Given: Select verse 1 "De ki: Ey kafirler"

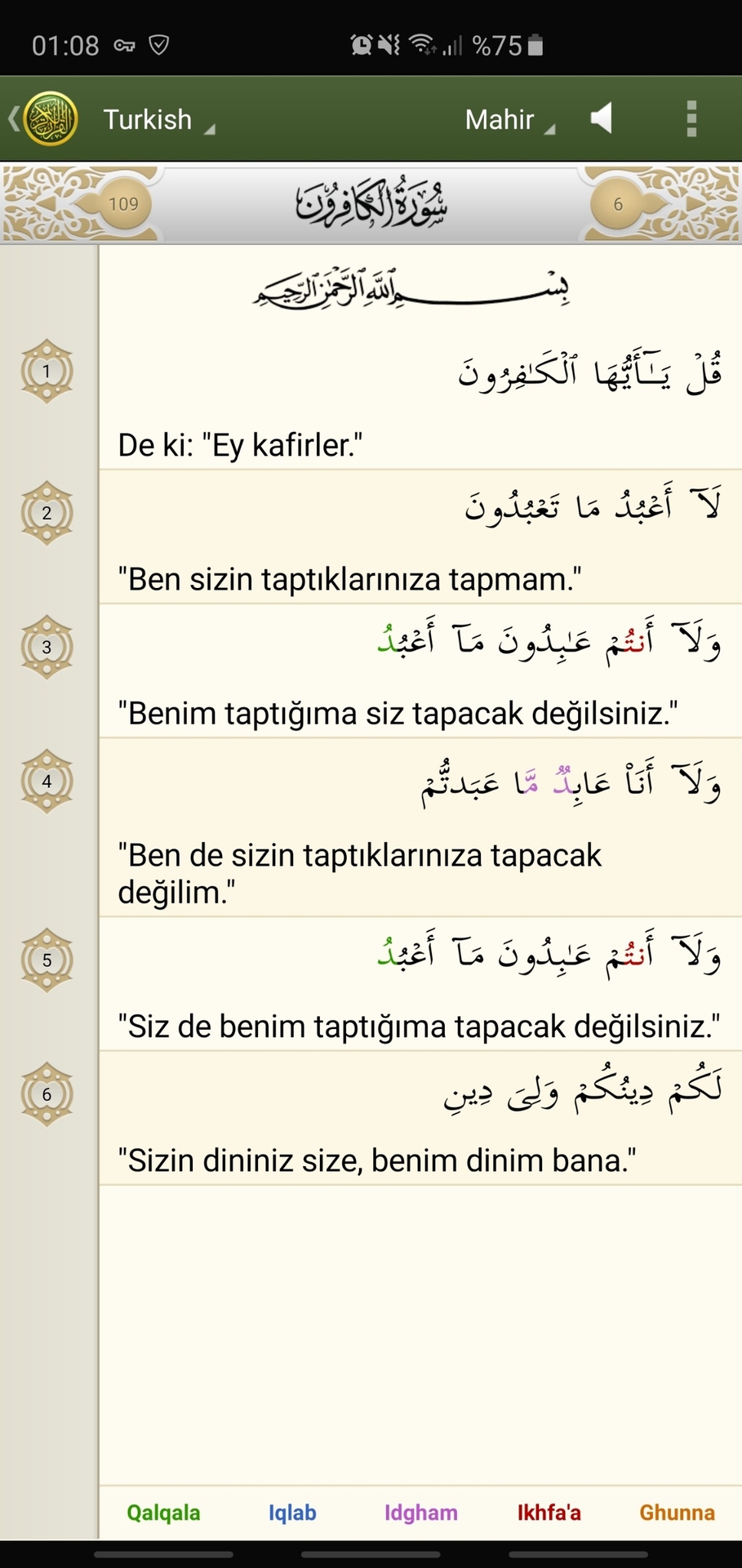Looking at the screenshot, I should coord(420,403).
